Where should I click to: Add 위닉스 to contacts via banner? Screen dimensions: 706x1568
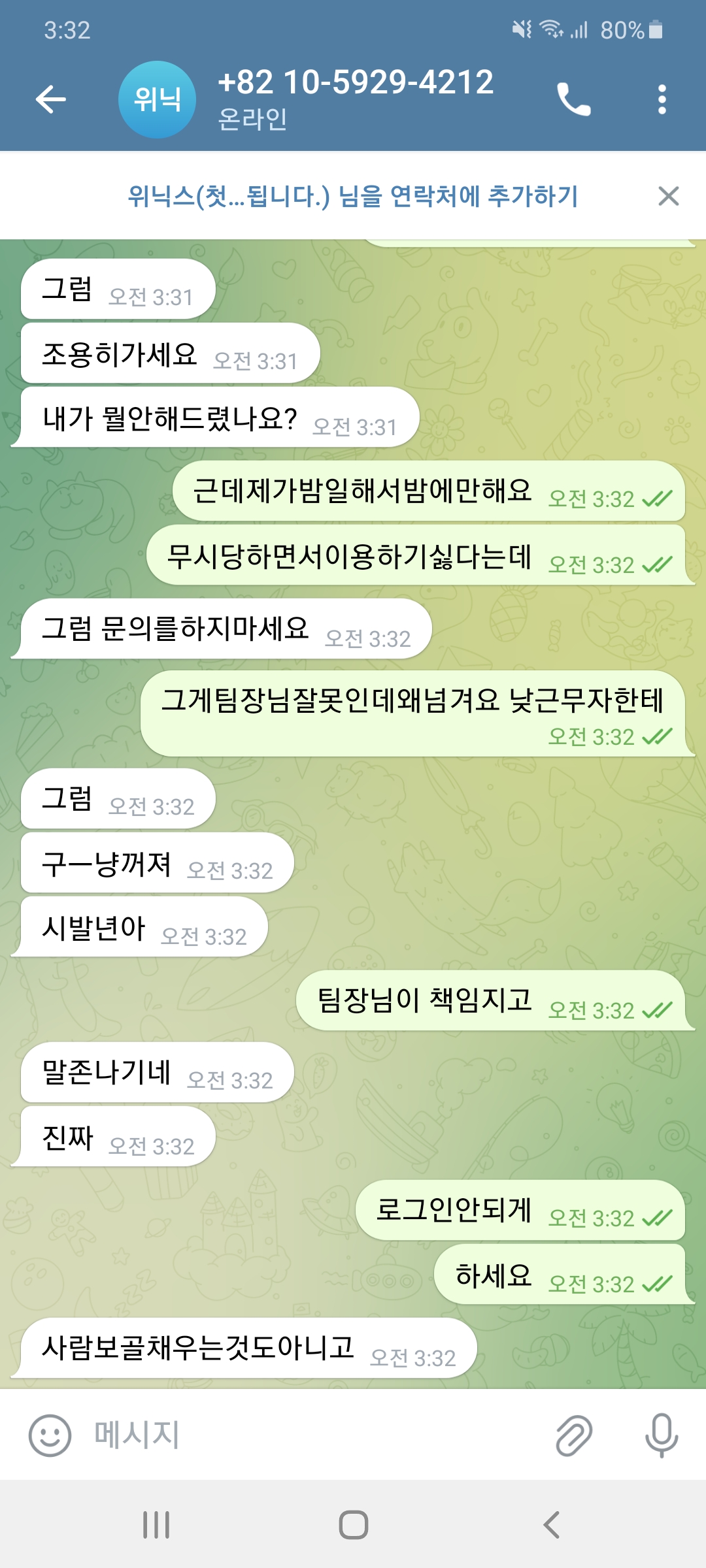coord(353,196)
